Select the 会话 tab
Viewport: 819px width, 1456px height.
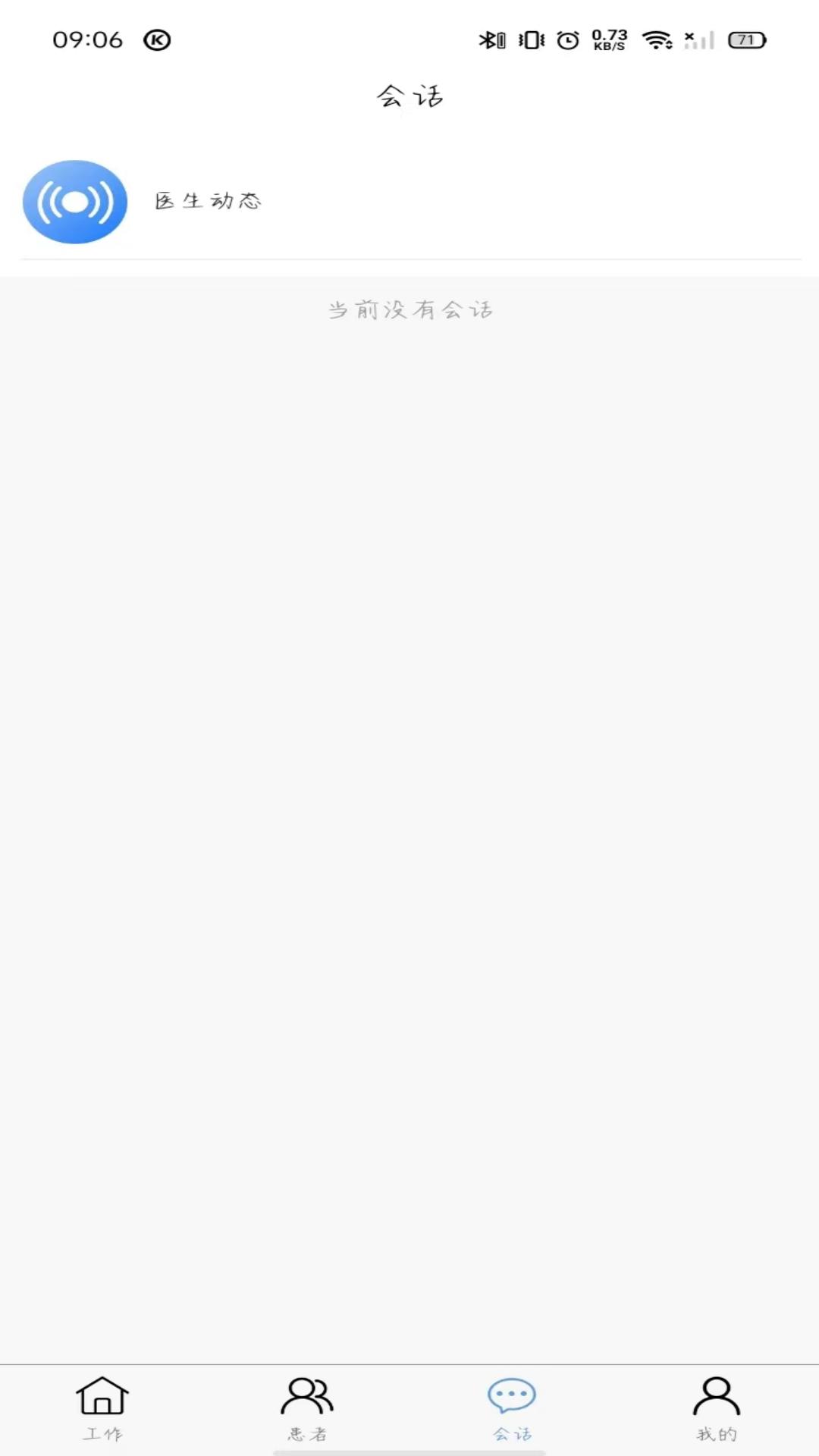pyautogui.click(x=512, y=1409)
